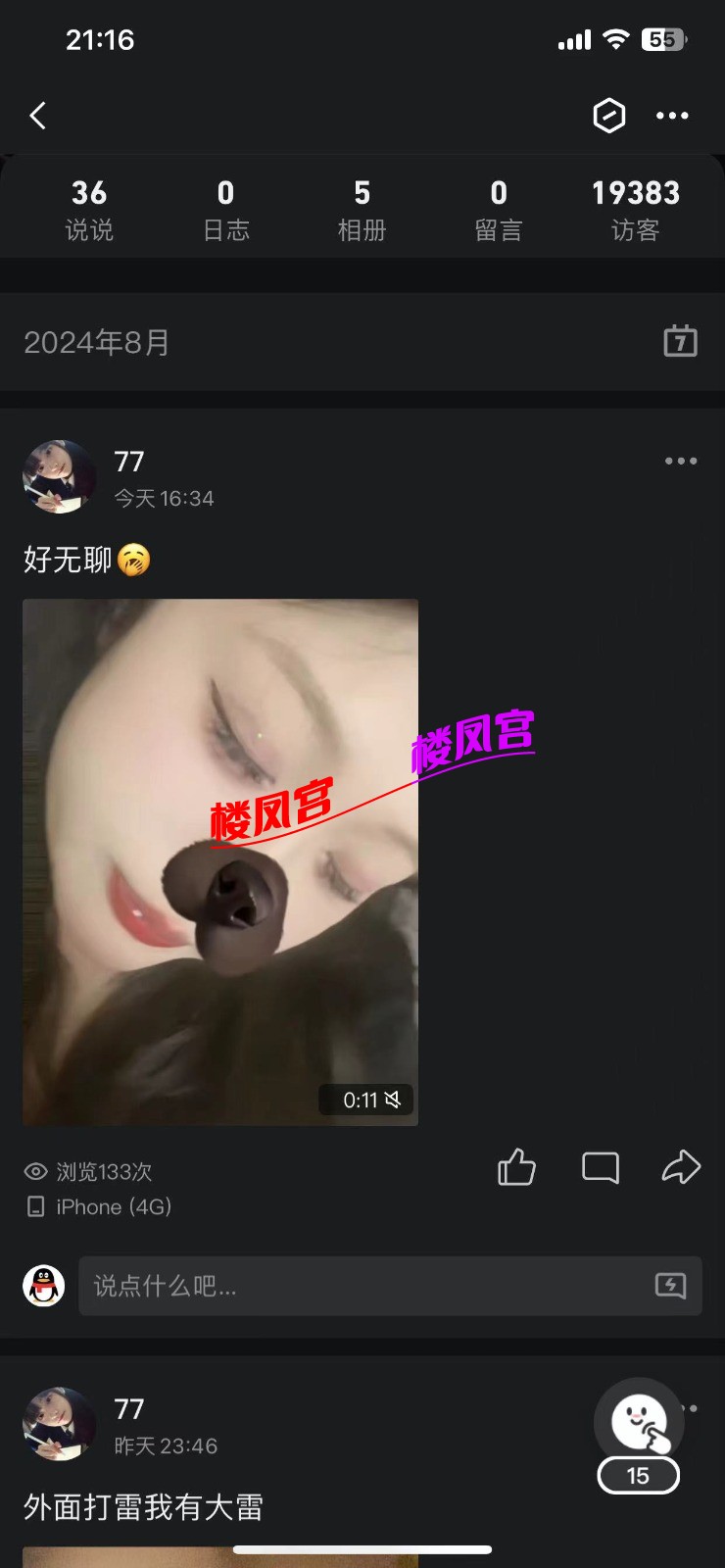Open the hexagon icon in the top bar
Image resolution: width=725 pixels, height=1568 pixels.
tap(608, 116)
